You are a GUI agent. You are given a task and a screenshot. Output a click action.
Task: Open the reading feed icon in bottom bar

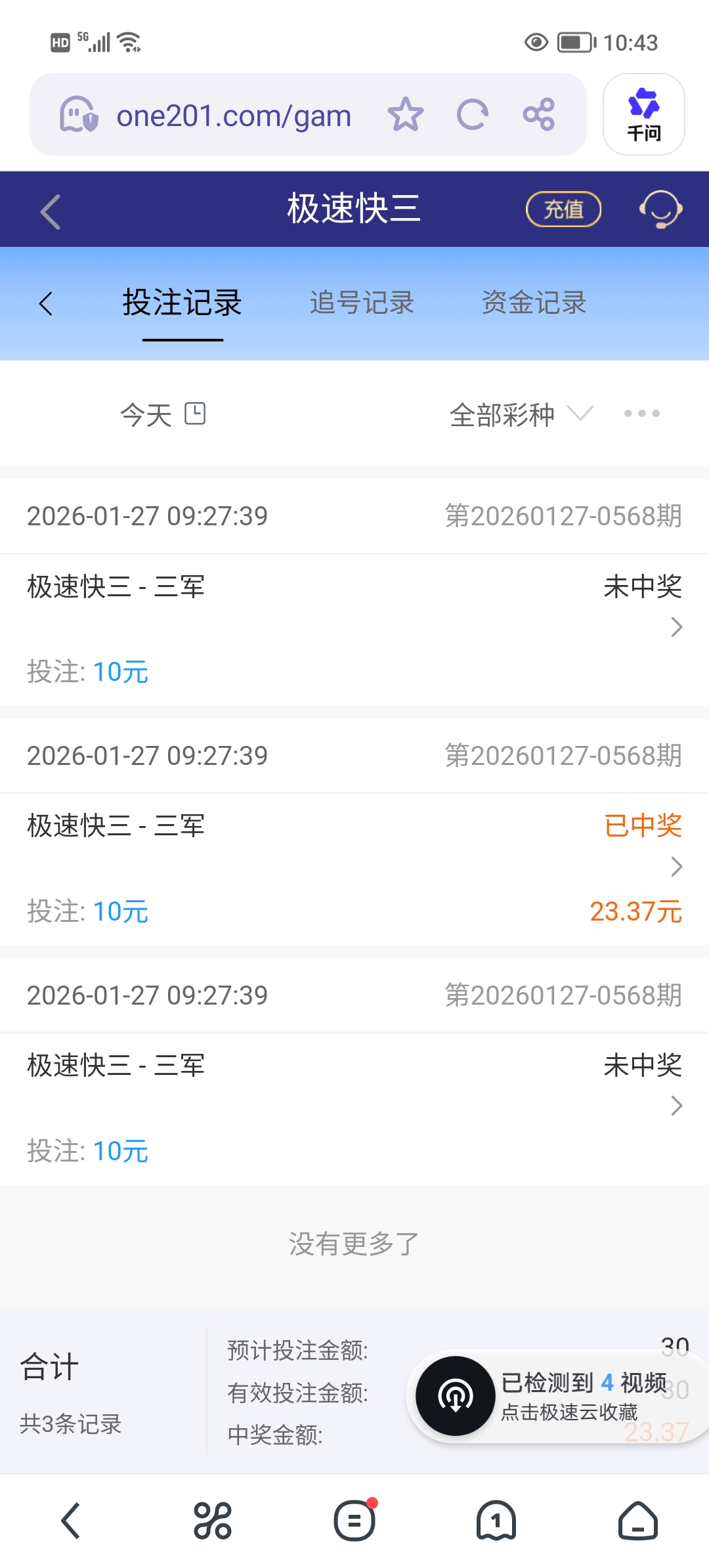point(354,1521)
